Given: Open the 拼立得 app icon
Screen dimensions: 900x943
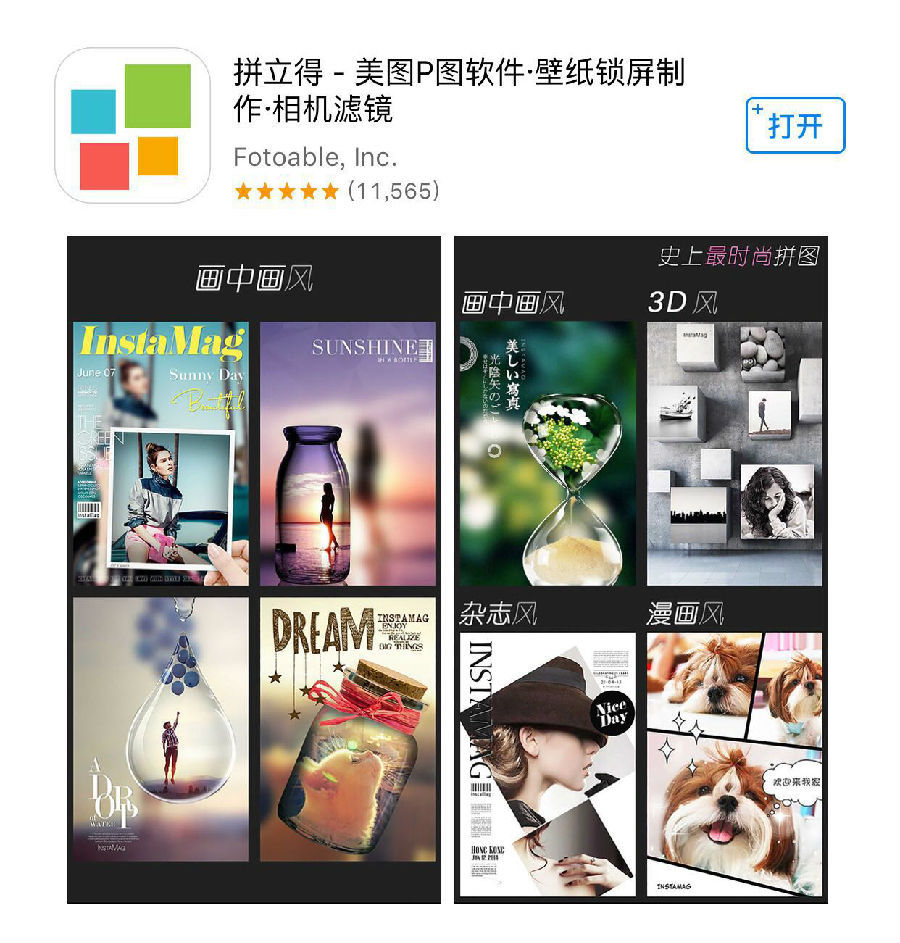Looking at the screenshot, I should [x=131, y=124].
